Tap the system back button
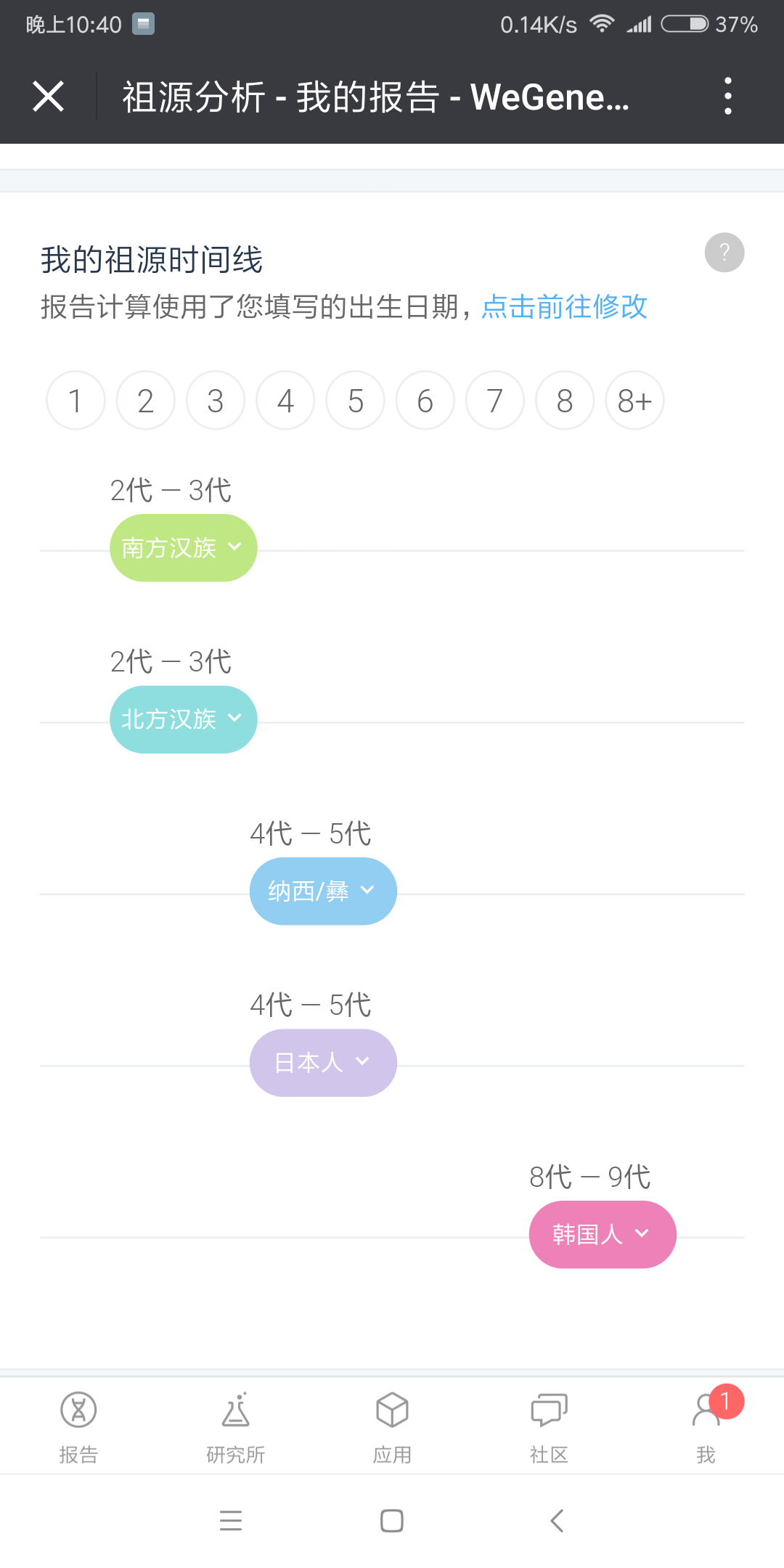The width and height of the screenshot is (784, 1568). point(558,1520)
